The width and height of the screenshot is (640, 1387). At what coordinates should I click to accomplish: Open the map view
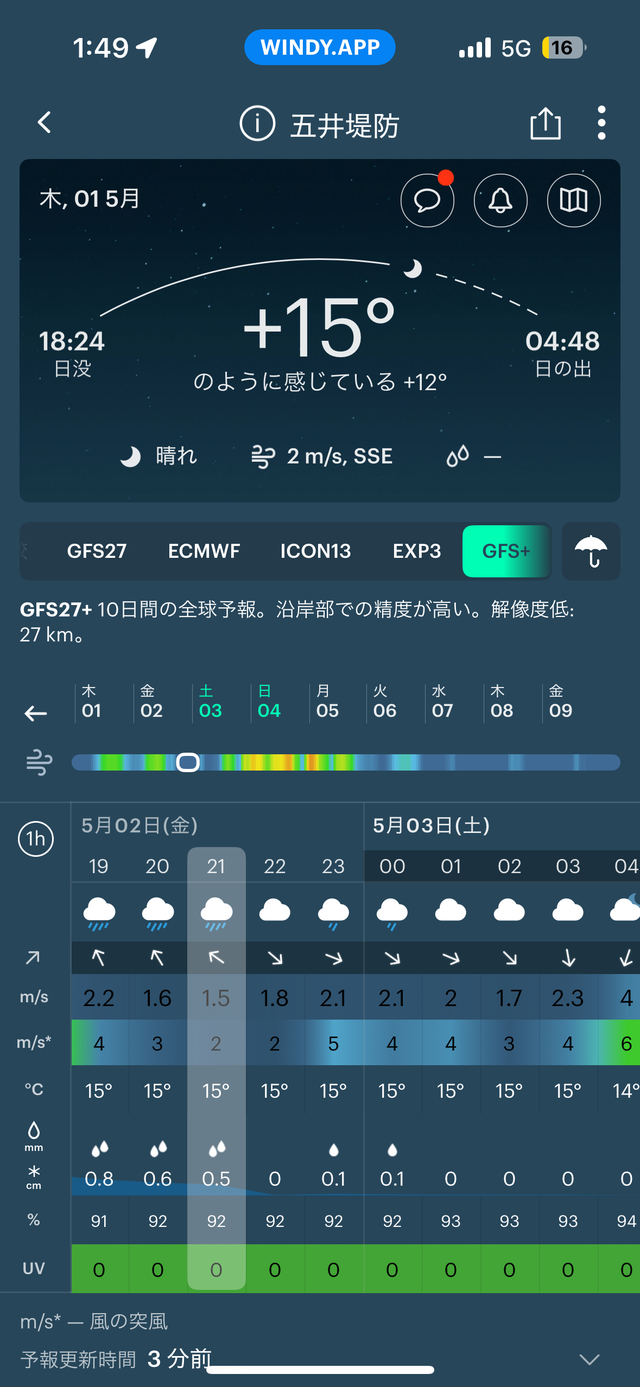click(x=574, y=200)
